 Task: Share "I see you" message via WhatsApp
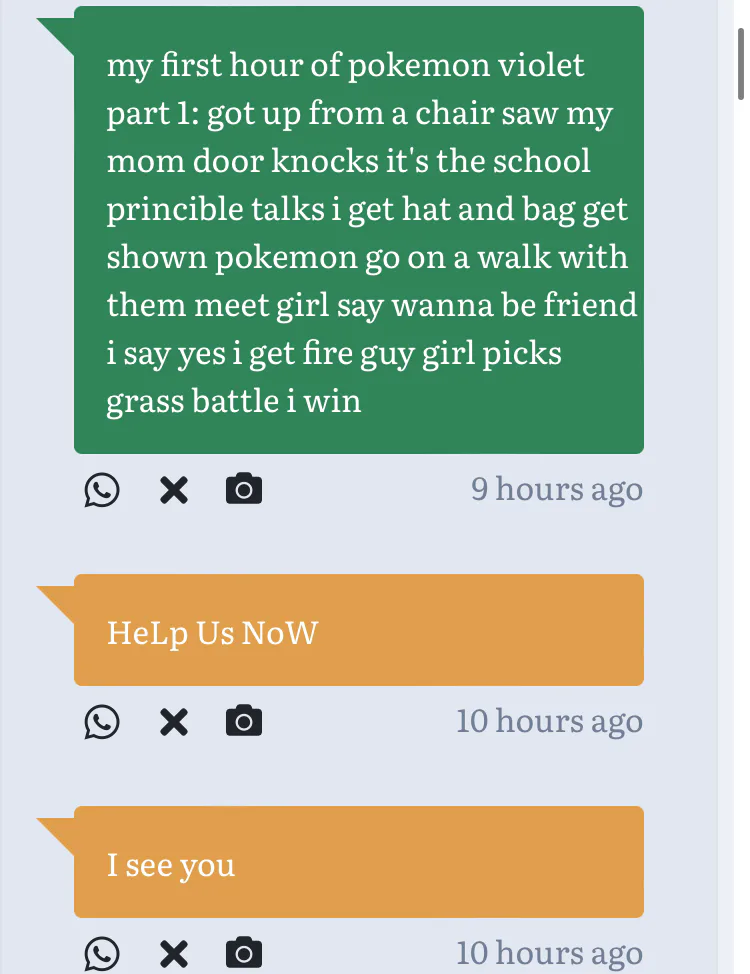pos(102,953)
